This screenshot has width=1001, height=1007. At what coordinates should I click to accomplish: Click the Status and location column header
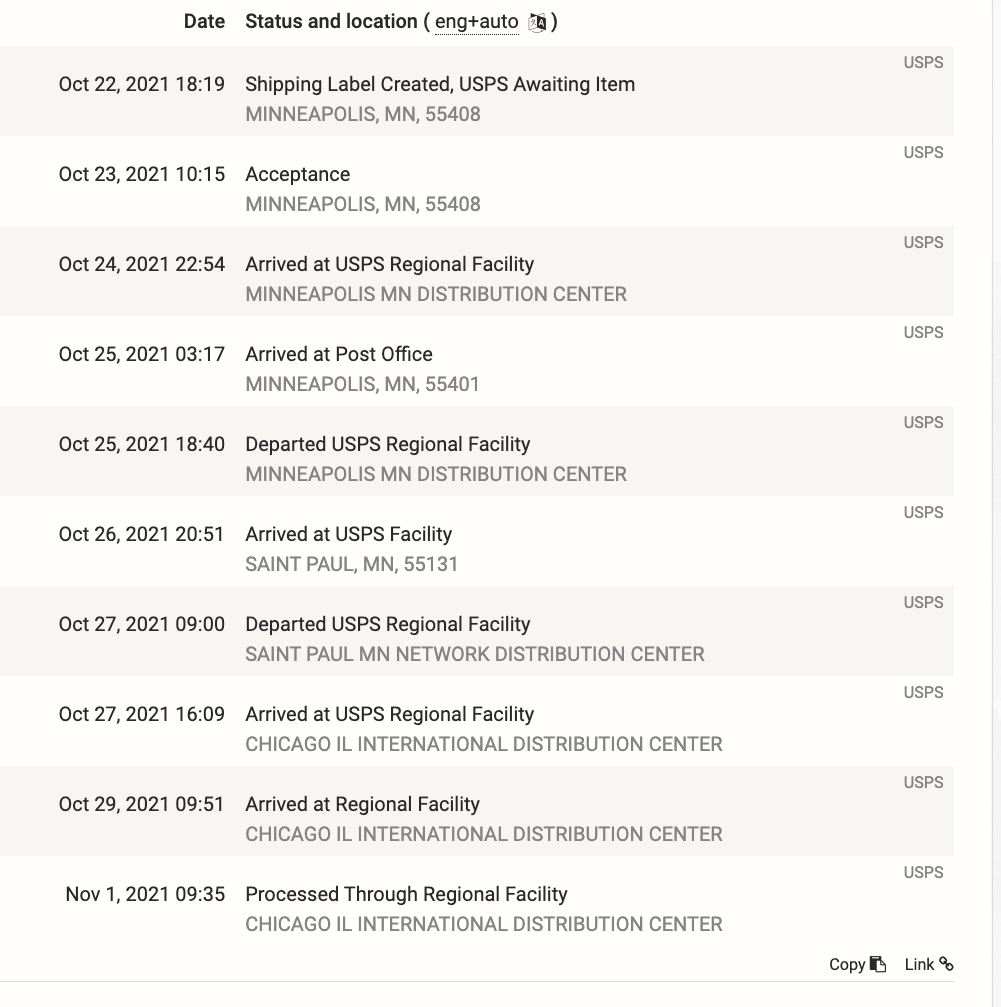(332, 21)
